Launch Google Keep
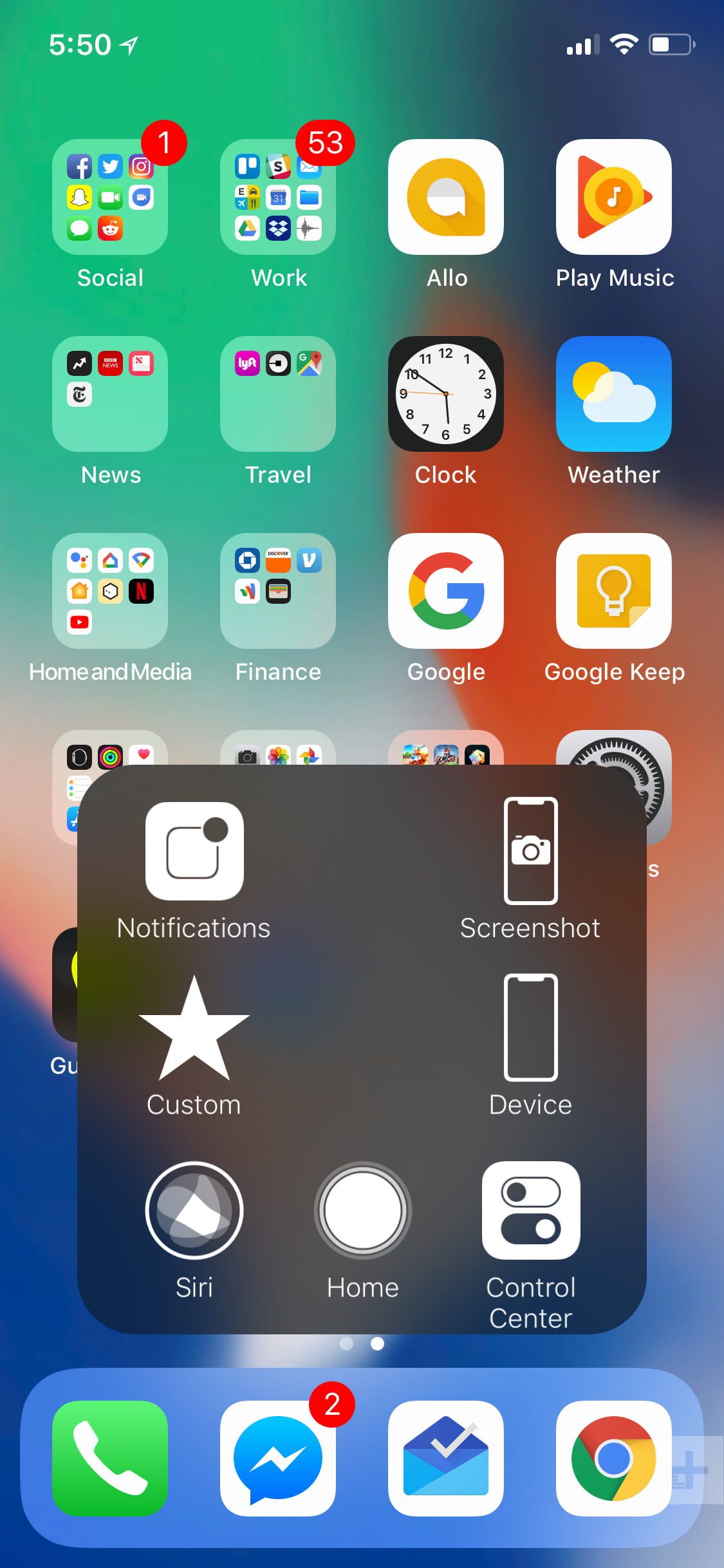This screenshot has height=1568, width=724. coord(614,591)
